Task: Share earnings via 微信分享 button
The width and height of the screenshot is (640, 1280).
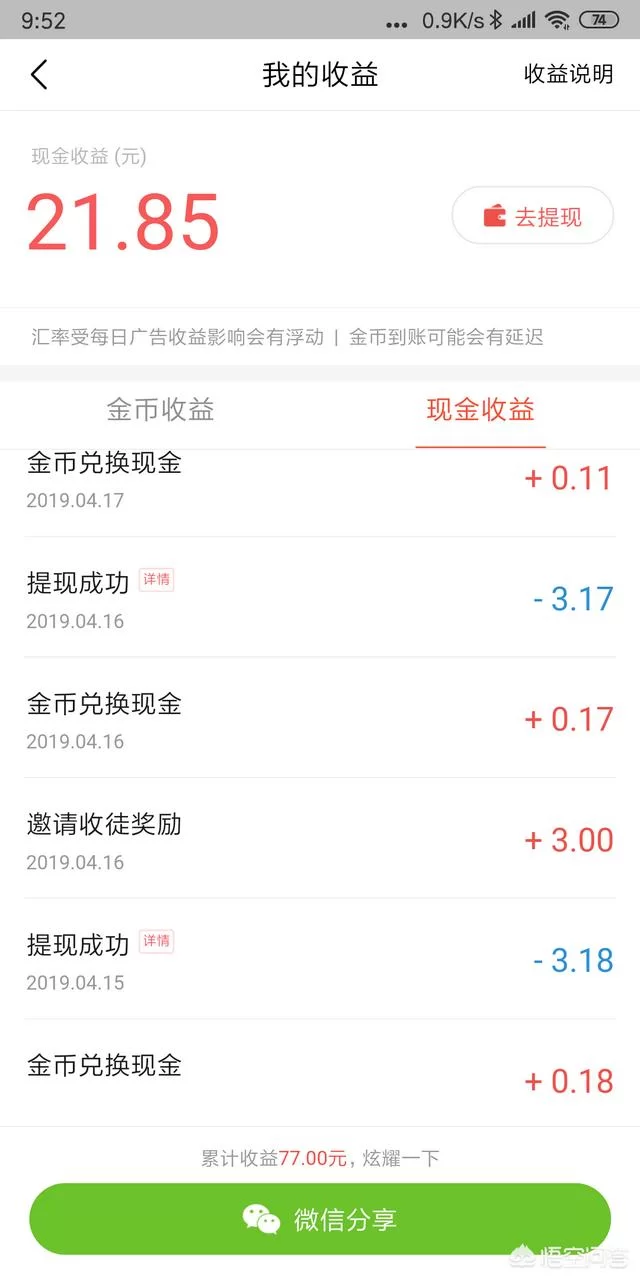Action: (320, 1219)
